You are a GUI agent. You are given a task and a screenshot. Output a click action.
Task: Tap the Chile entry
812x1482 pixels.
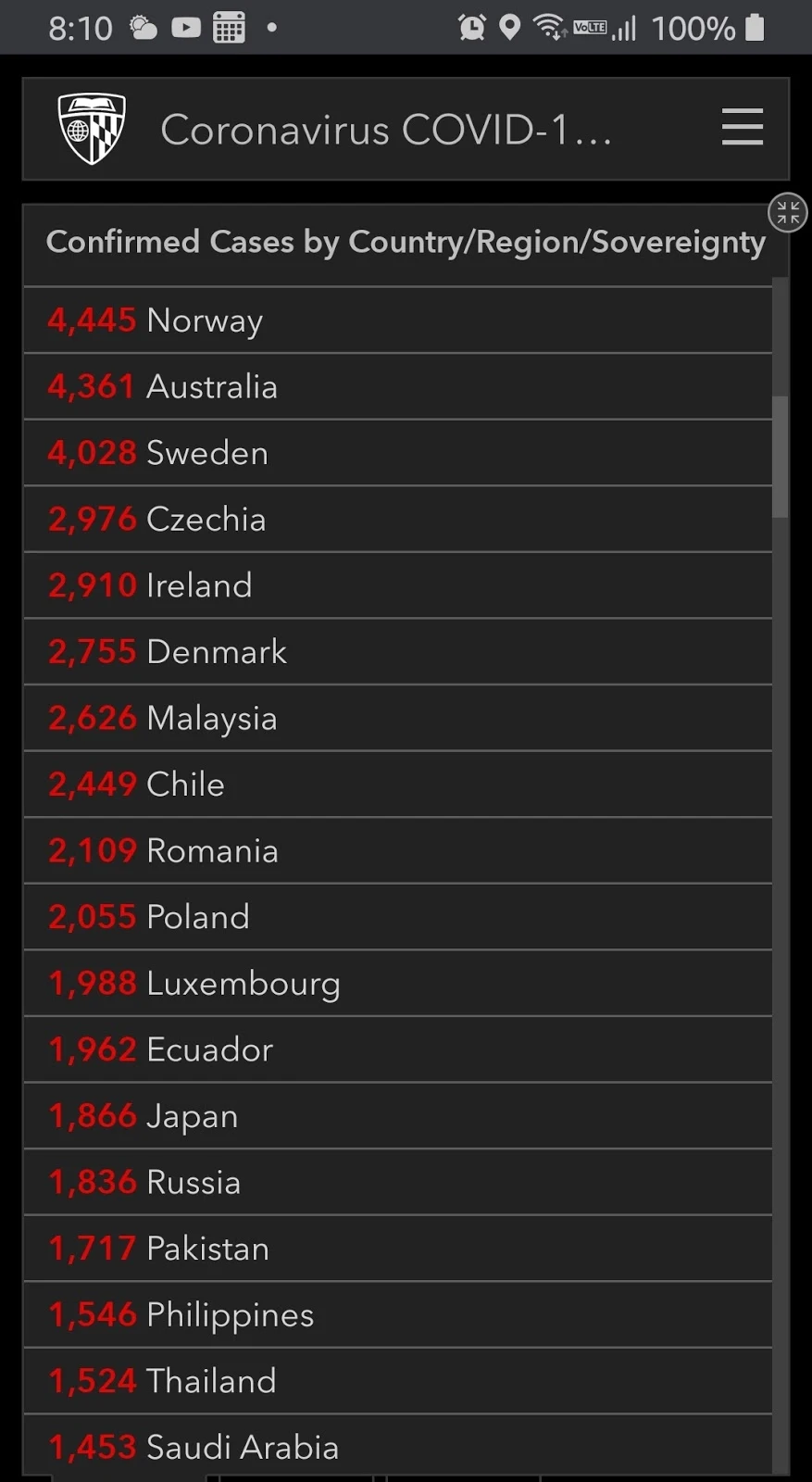click(398, 785)
